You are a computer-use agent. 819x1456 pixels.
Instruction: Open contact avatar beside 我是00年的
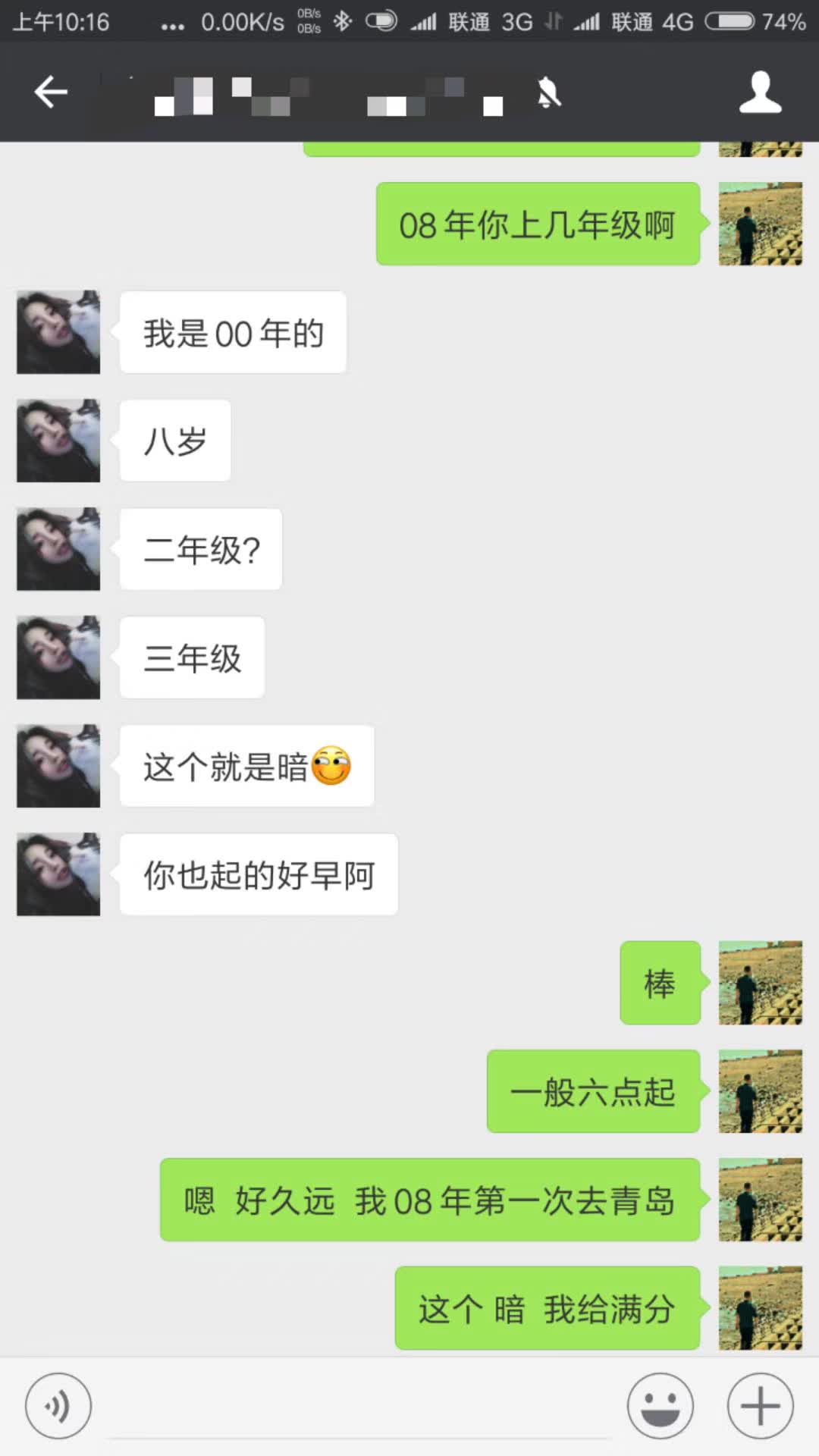tap(58, 332)
